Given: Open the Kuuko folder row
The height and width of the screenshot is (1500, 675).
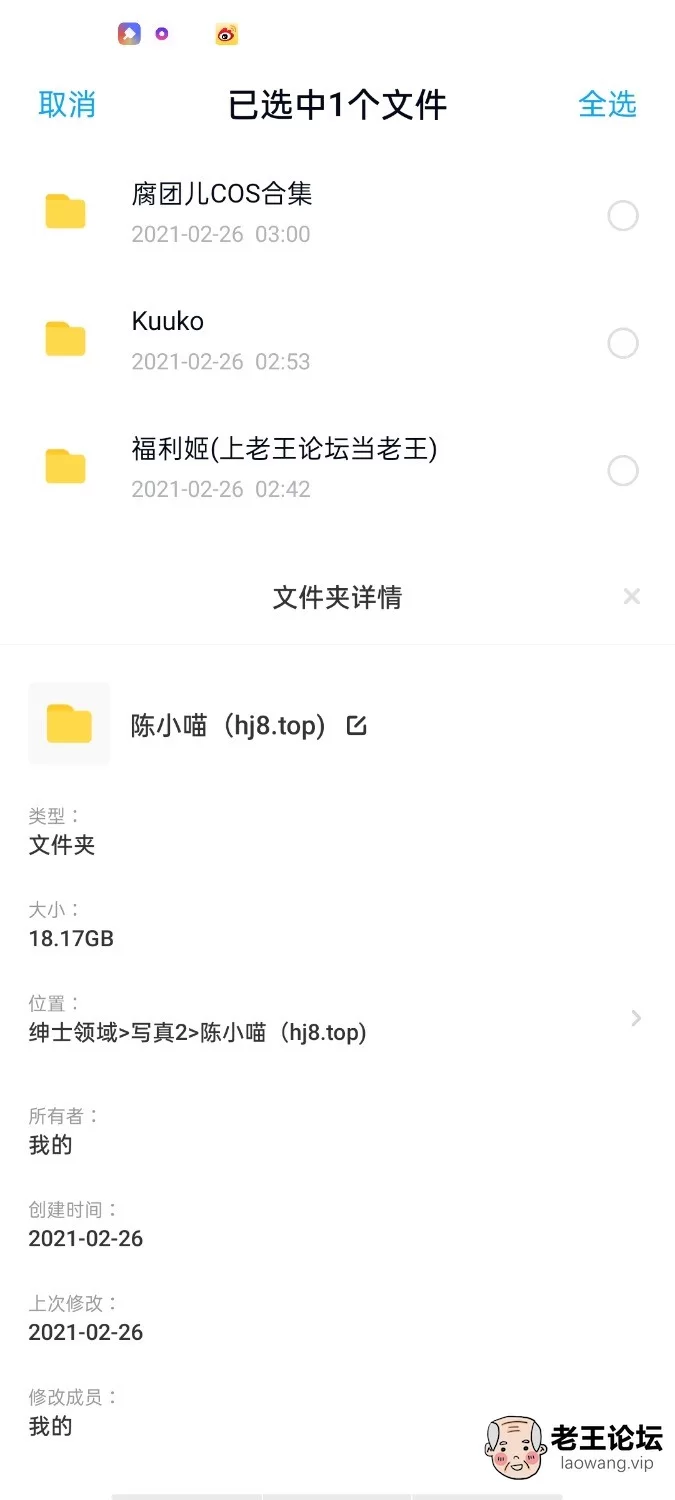Looking at the screenshot, I should point(337,342).
